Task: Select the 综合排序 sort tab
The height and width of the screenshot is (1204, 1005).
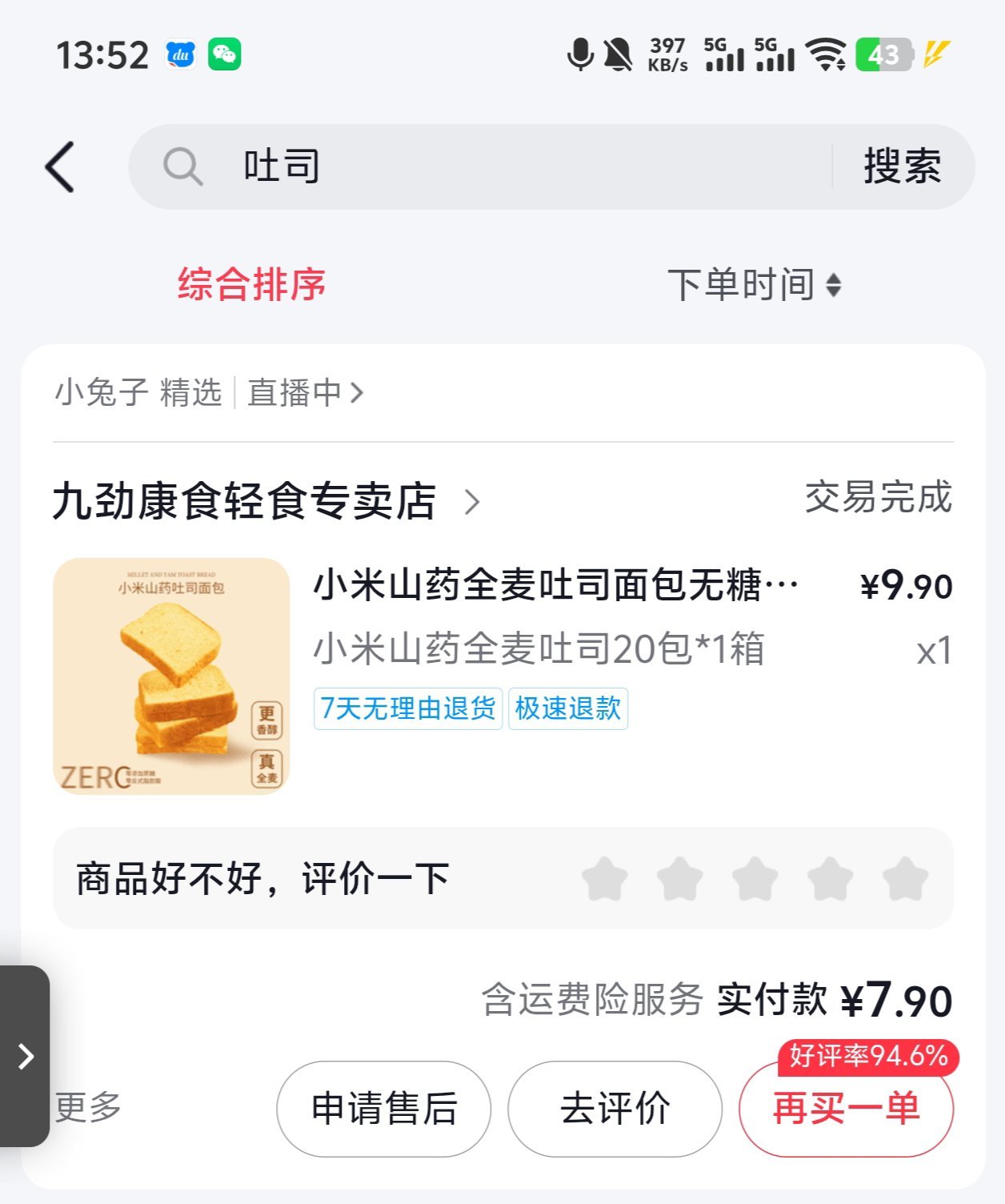Action: tap(251, 285)
